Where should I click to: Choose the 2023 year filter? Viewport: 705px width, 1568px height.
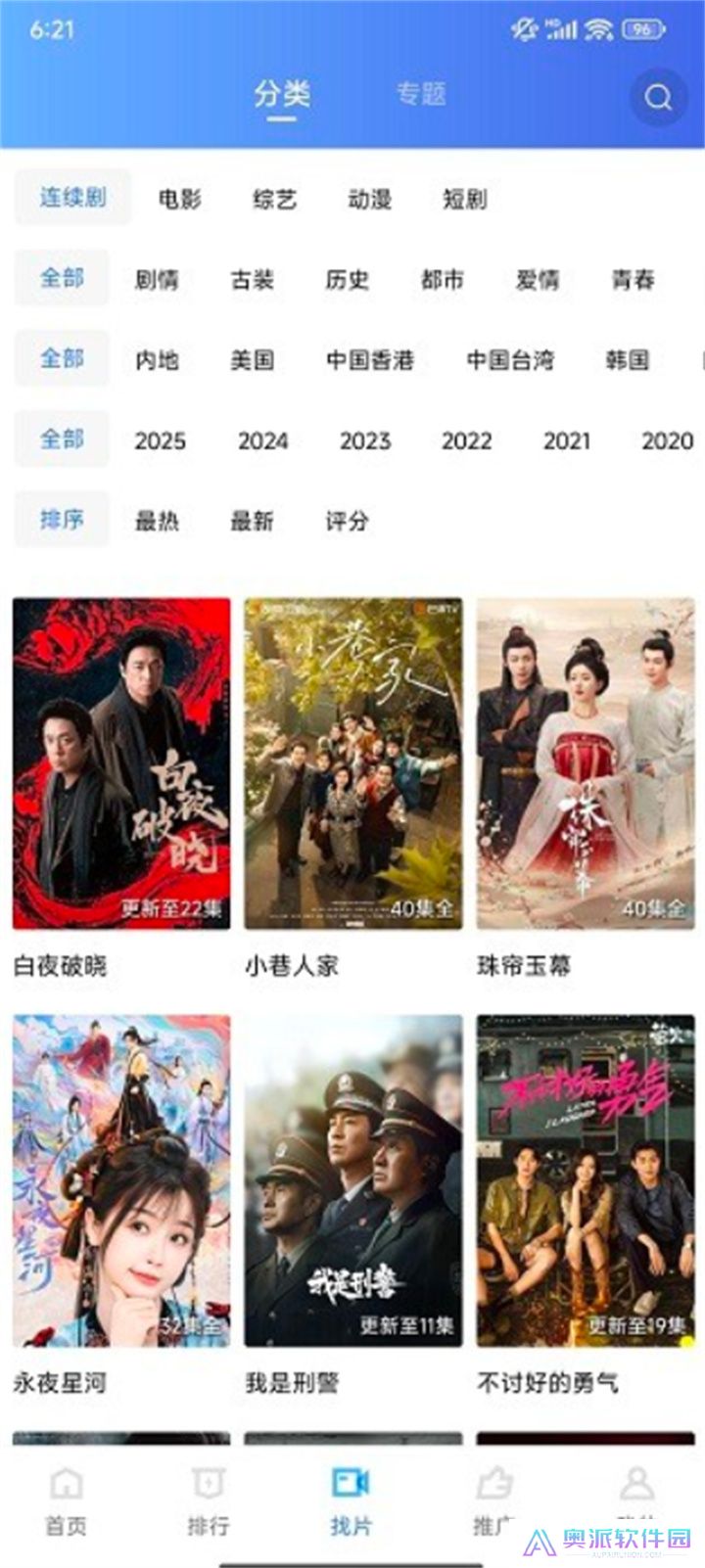pyautogui.click(x=366, y=439)
